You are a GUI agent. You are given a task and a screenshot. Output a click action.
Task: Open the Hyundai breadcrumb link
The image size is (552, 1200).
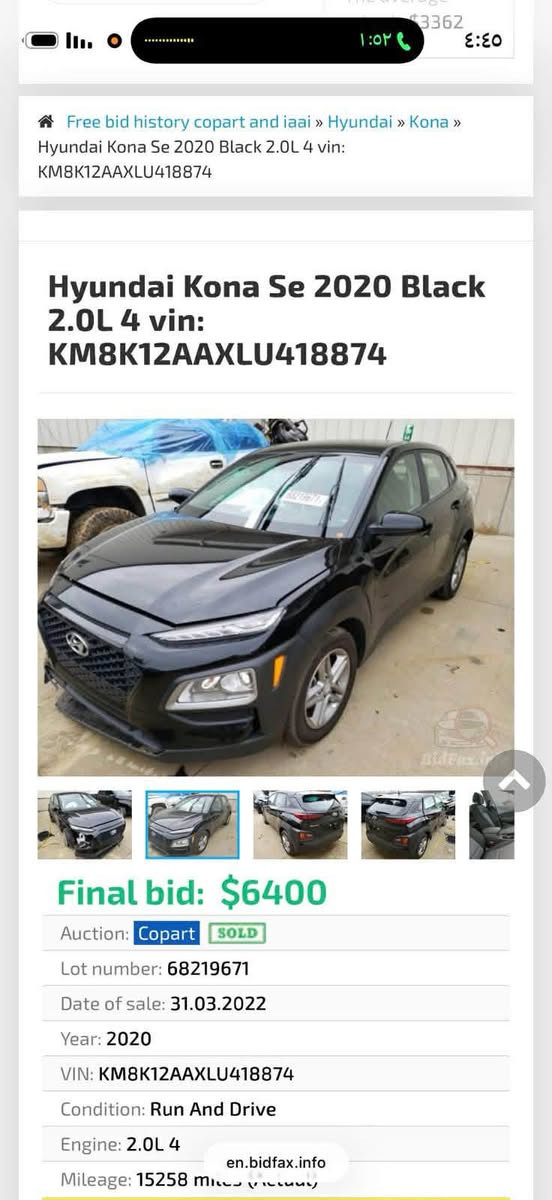pyautogui.click(x=360, y=122)
